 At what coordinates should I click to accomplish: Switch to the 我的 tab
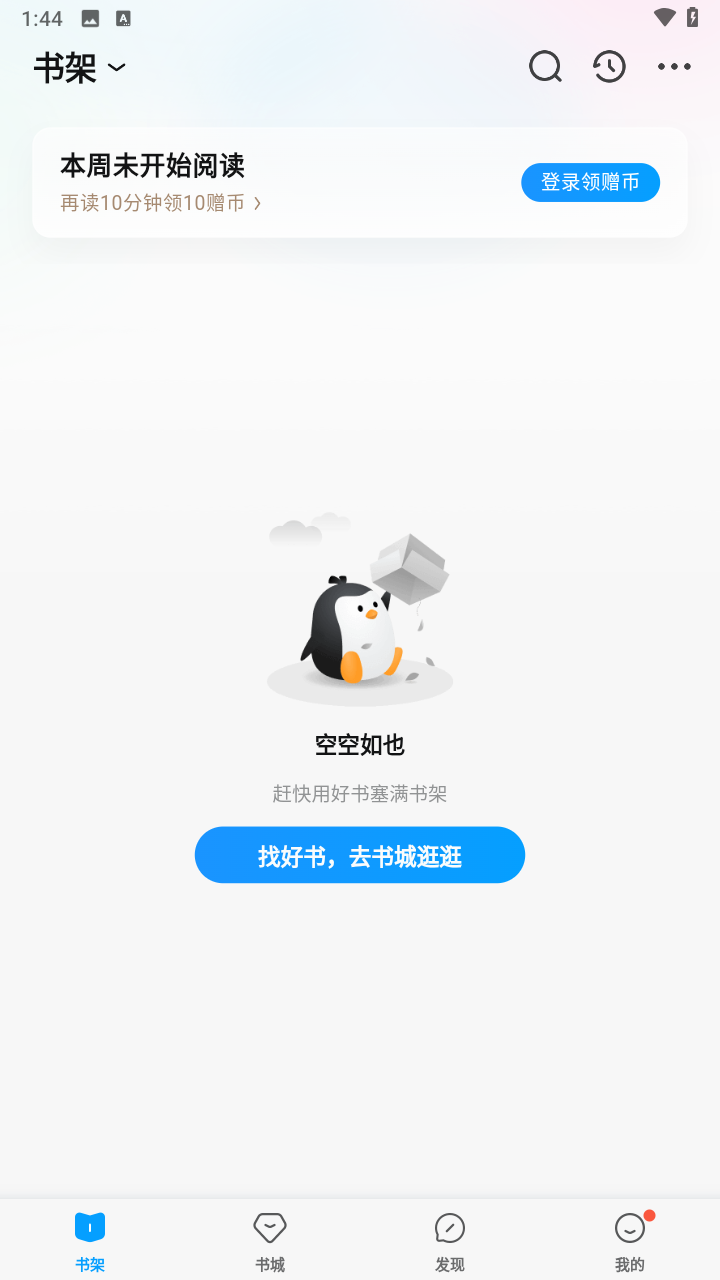(630, 1240)
